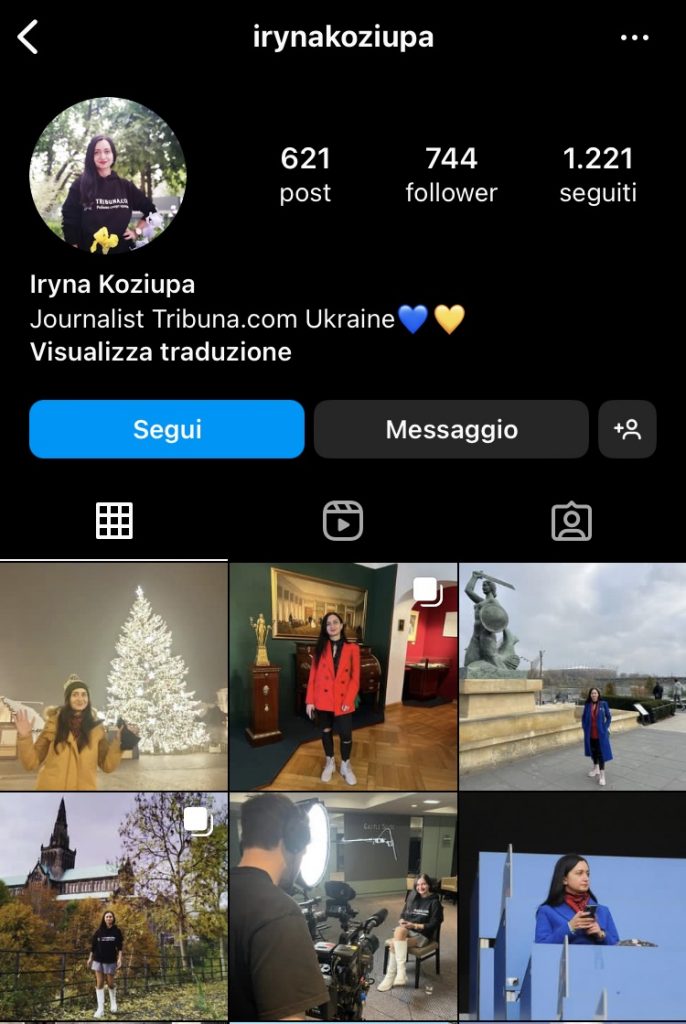
Task: Open the mermaid statue photo post
Action: click(x=572, y=677)
